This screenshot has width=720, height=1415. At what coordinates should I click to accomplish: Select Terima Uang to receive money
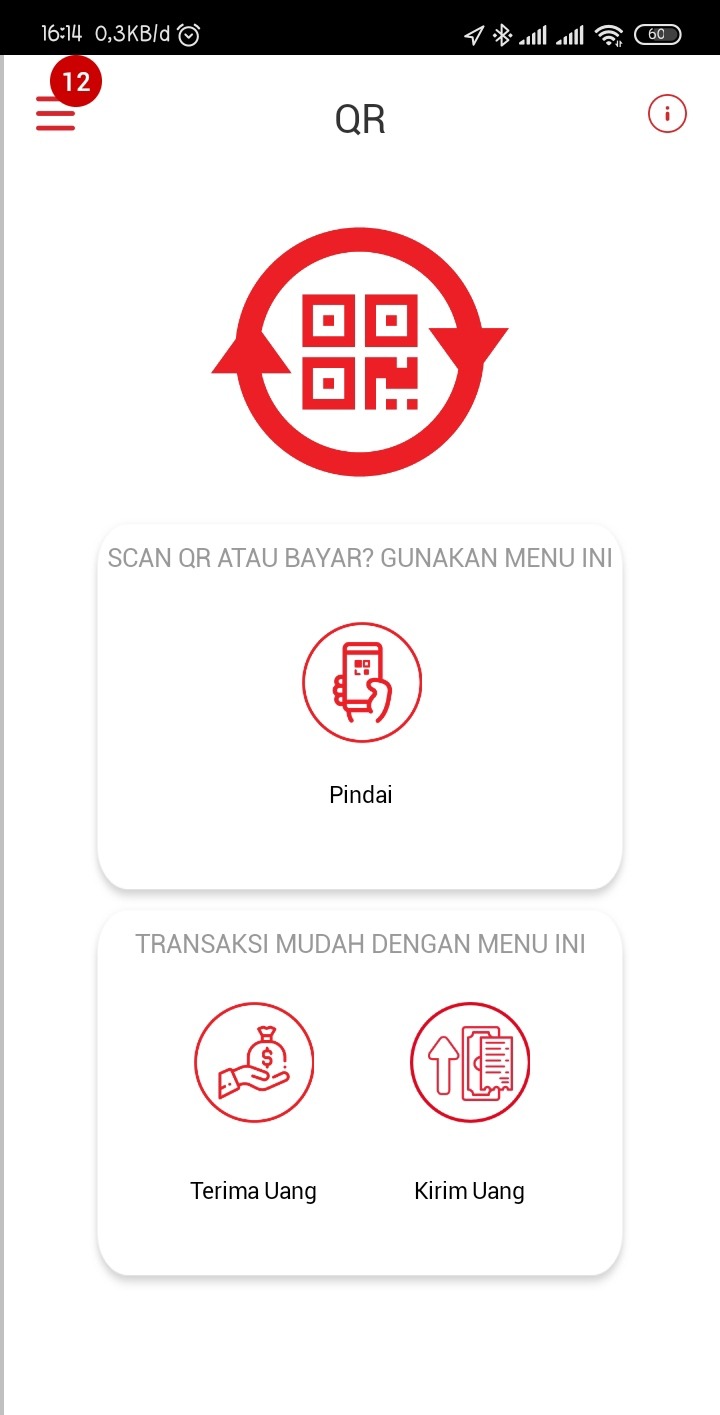254,1063
